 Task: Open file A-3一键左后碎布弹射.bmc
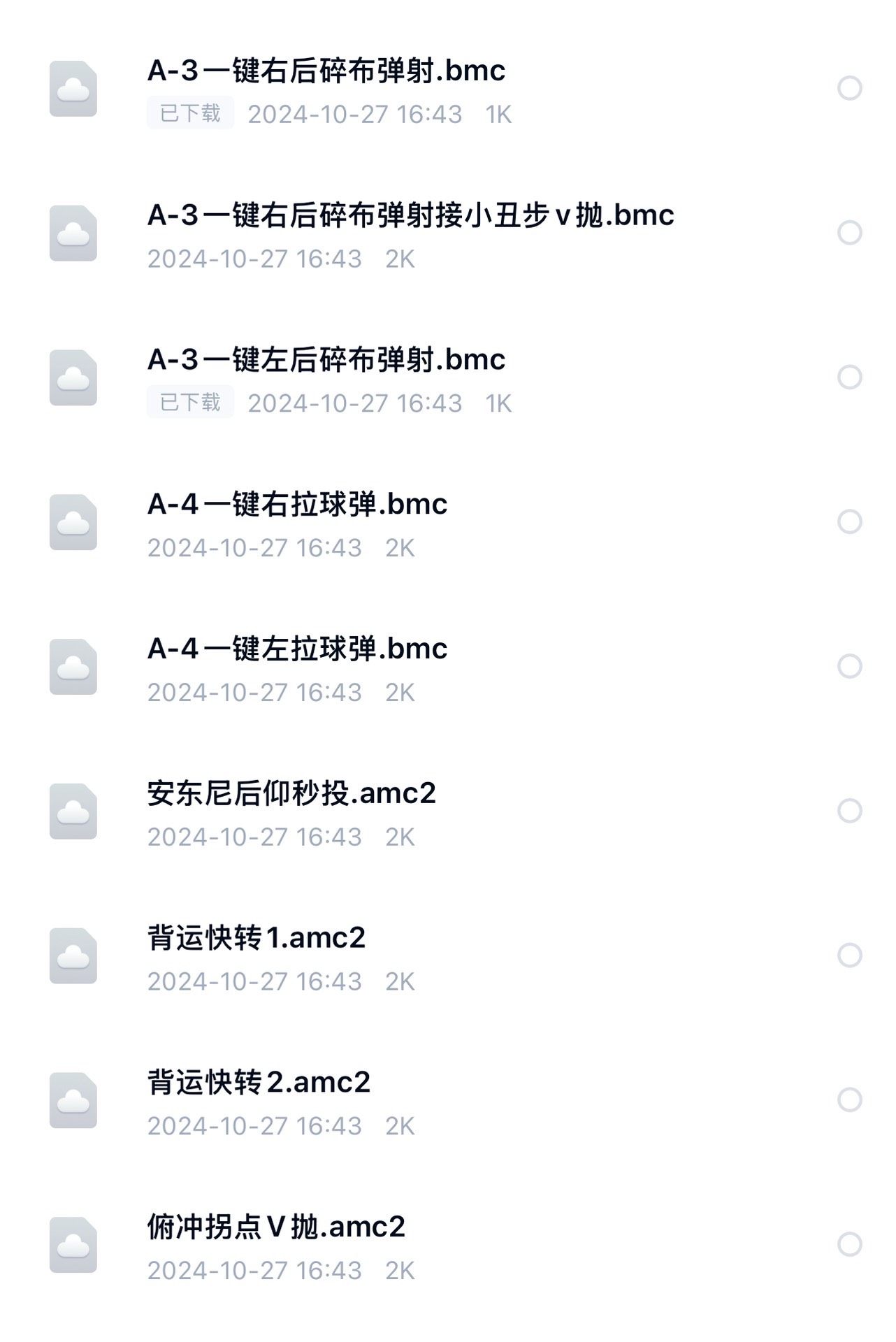pyautogui.click(x=326, y=360)
